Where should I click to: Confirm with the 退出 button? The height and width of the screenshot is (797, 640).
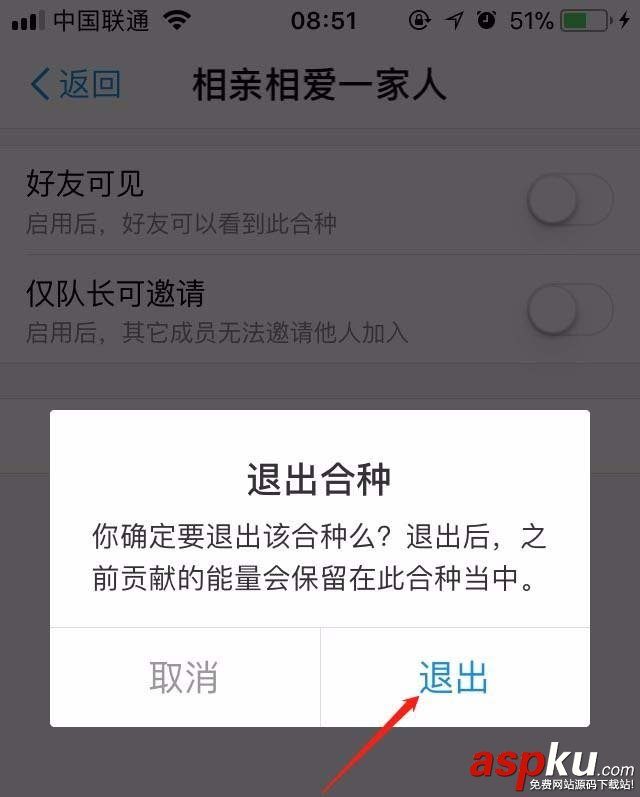[454, 677]
